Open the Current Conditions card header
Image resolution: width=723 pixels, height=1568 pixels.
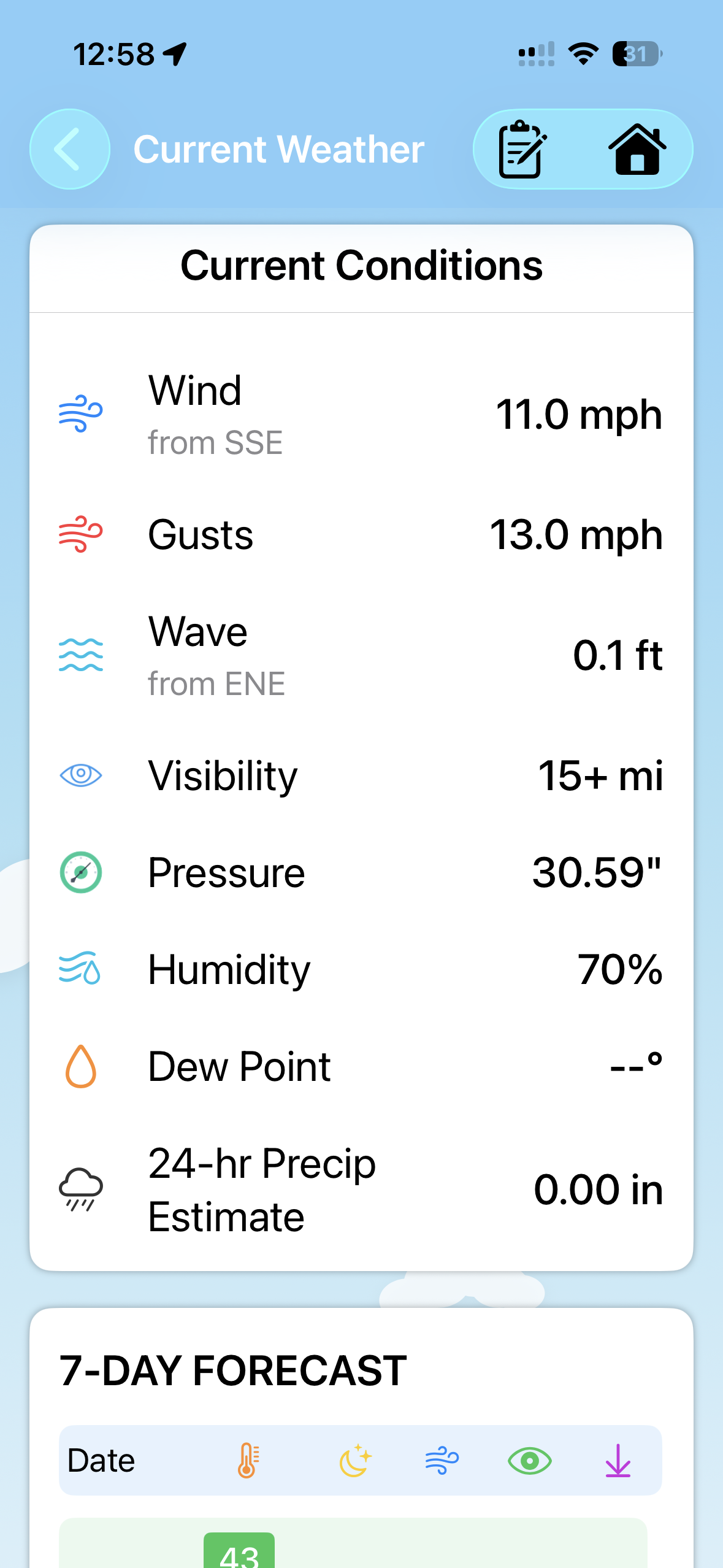point(361,265)
